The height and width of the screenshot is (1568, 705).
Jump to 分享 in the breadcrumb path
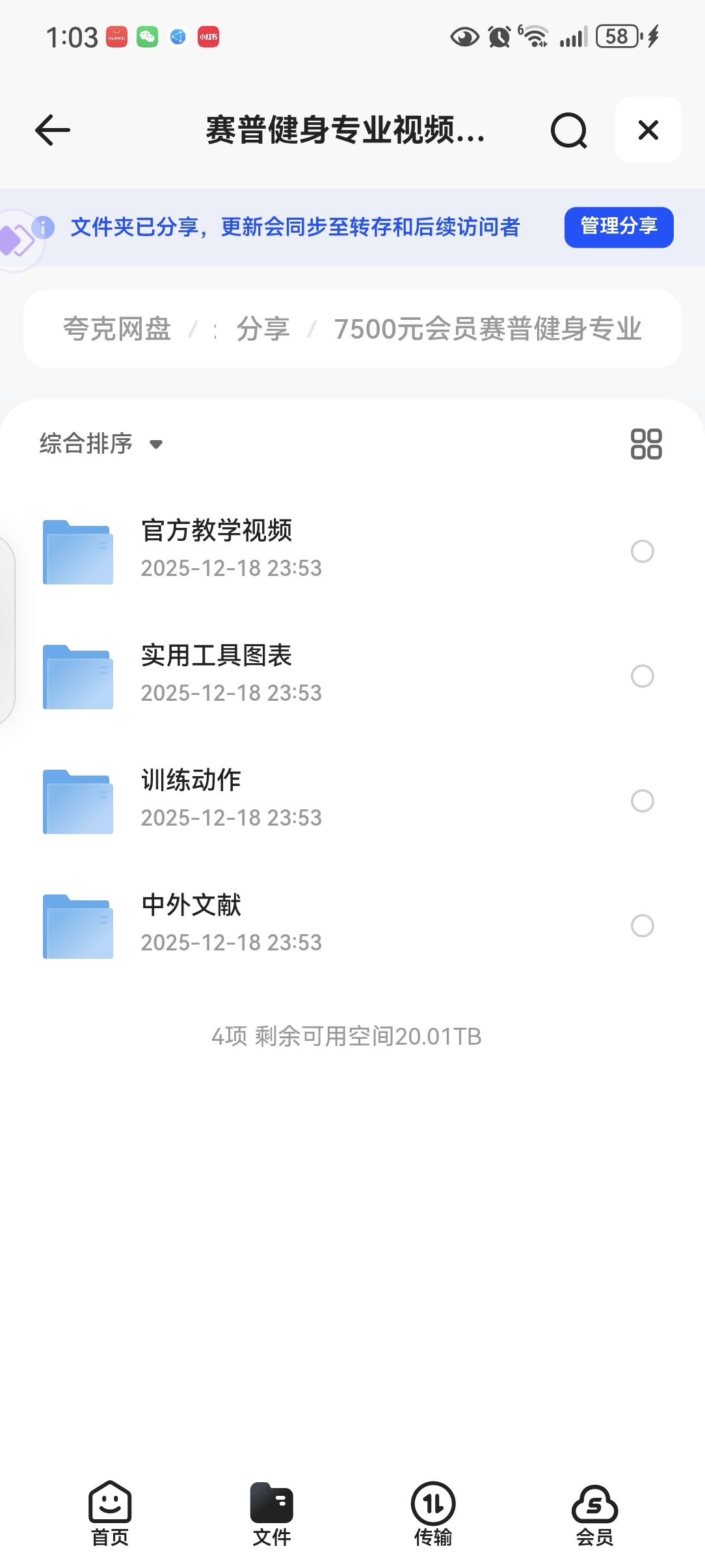coord(263,329)
